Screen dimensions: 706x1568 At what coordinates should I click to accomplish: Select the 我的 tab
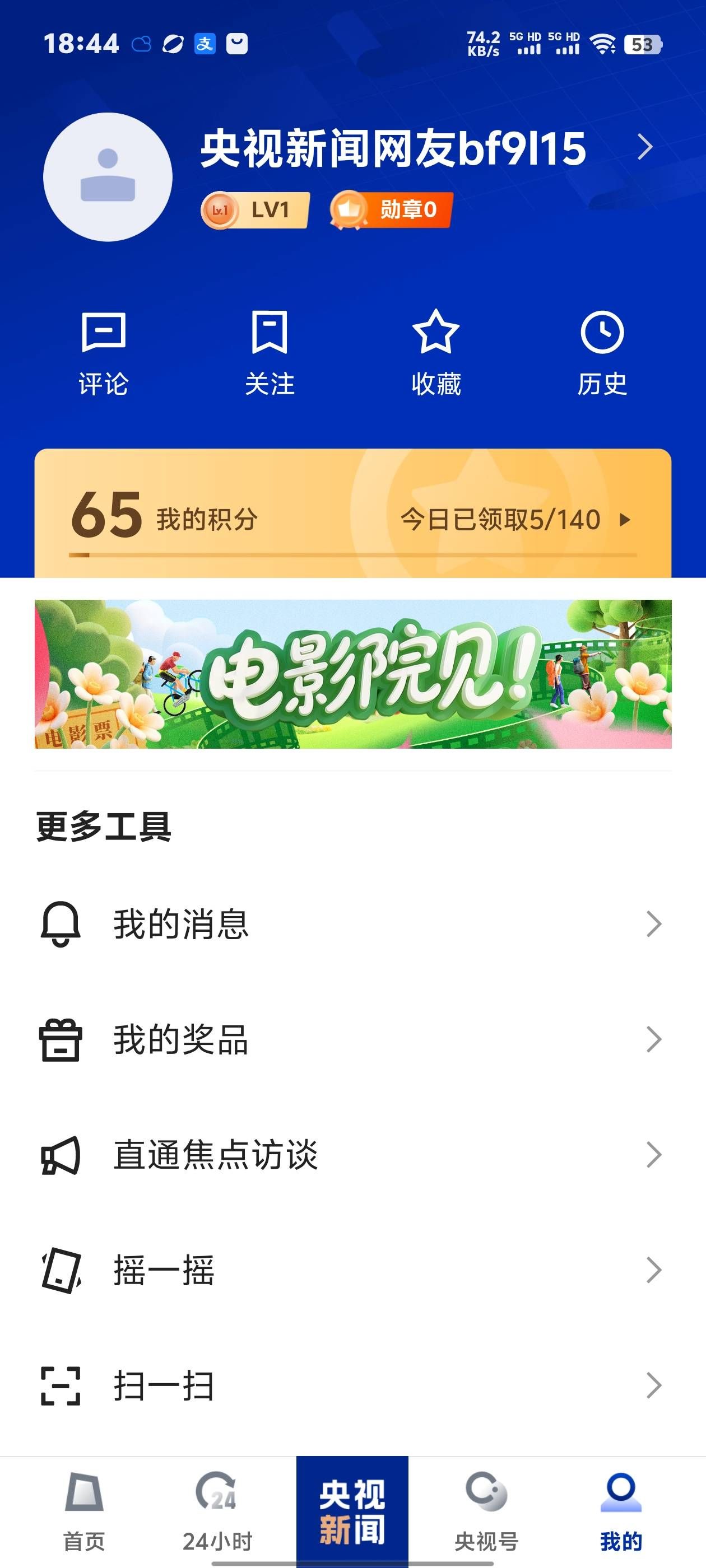point(621,1511)
